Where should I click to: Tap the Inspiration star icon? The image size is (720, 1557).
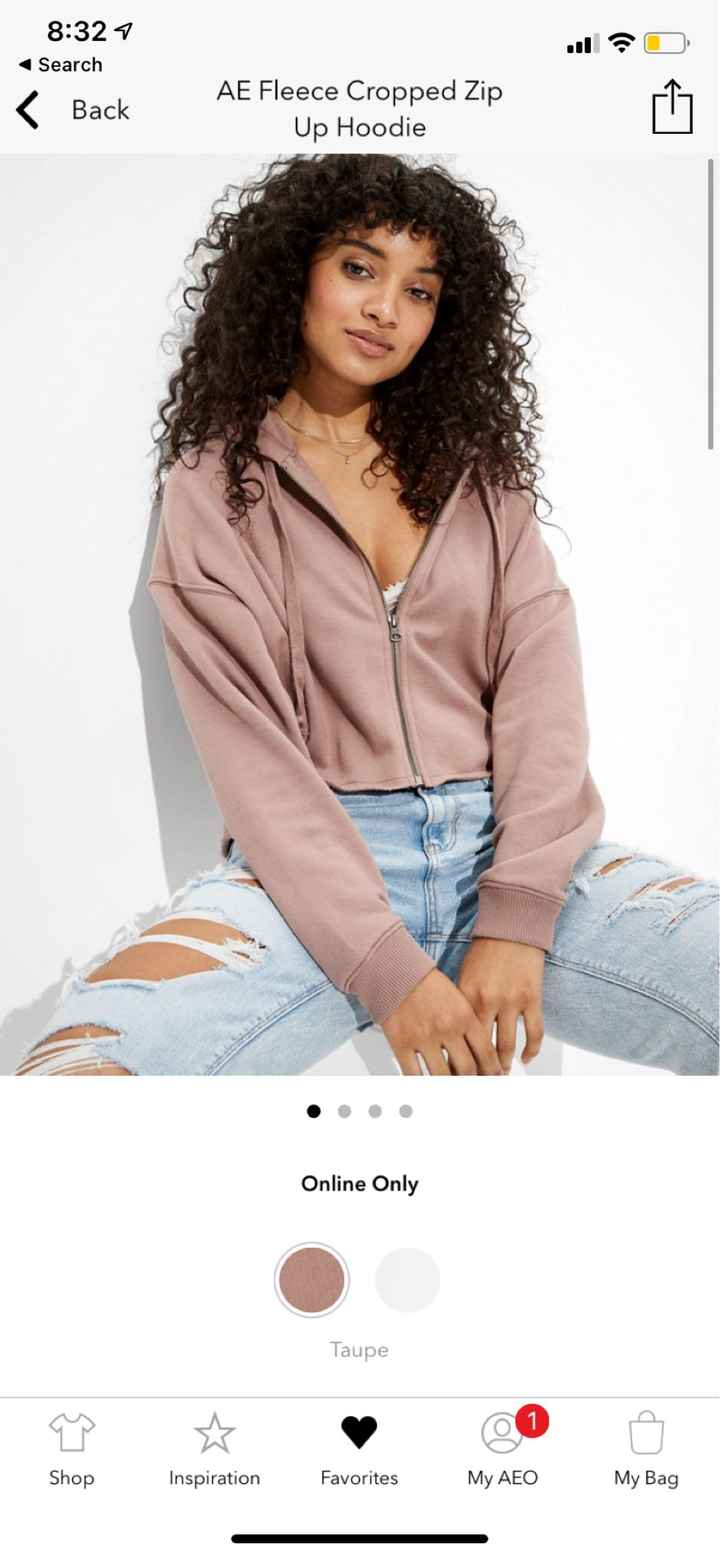(x=214, y=1432)
